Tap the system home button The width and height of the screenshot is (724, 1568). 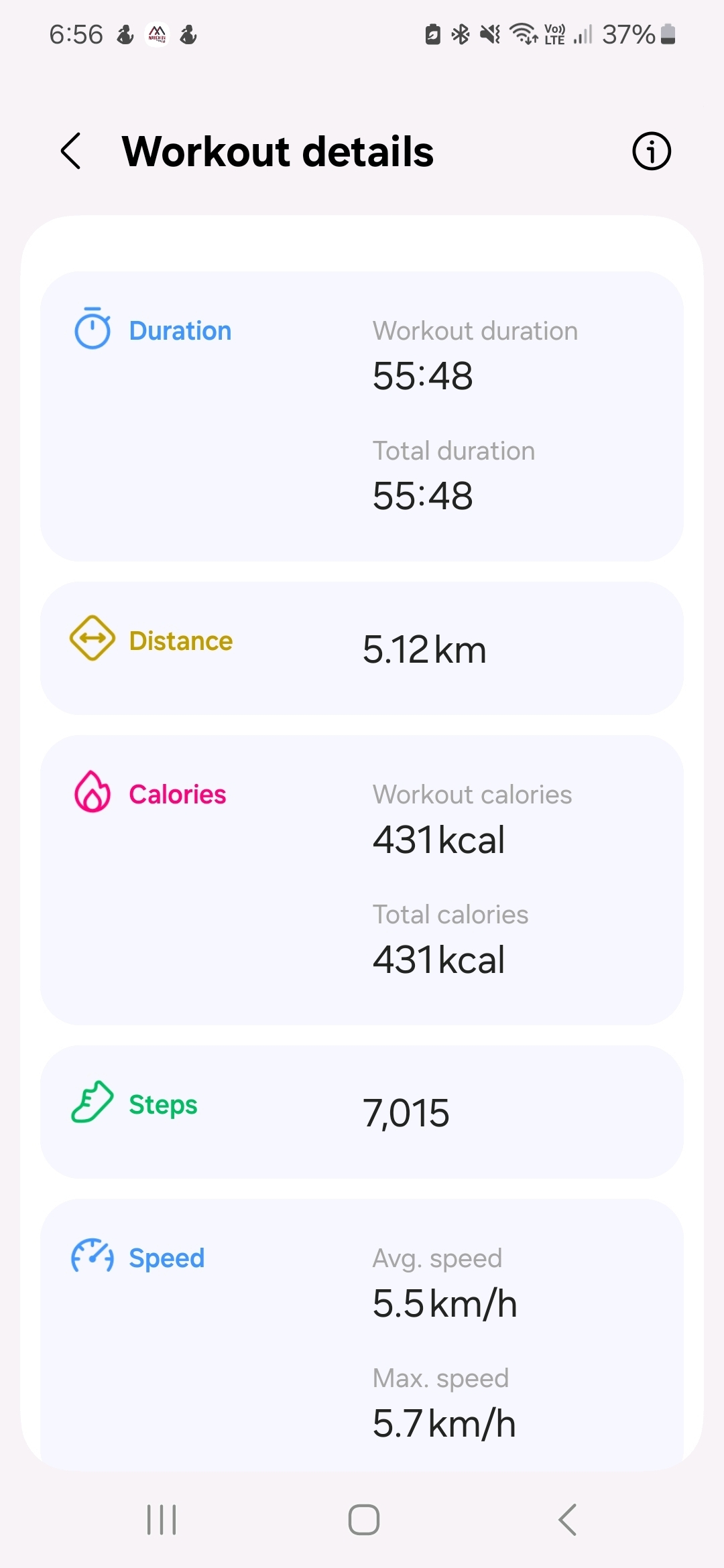pos(363,1519)
